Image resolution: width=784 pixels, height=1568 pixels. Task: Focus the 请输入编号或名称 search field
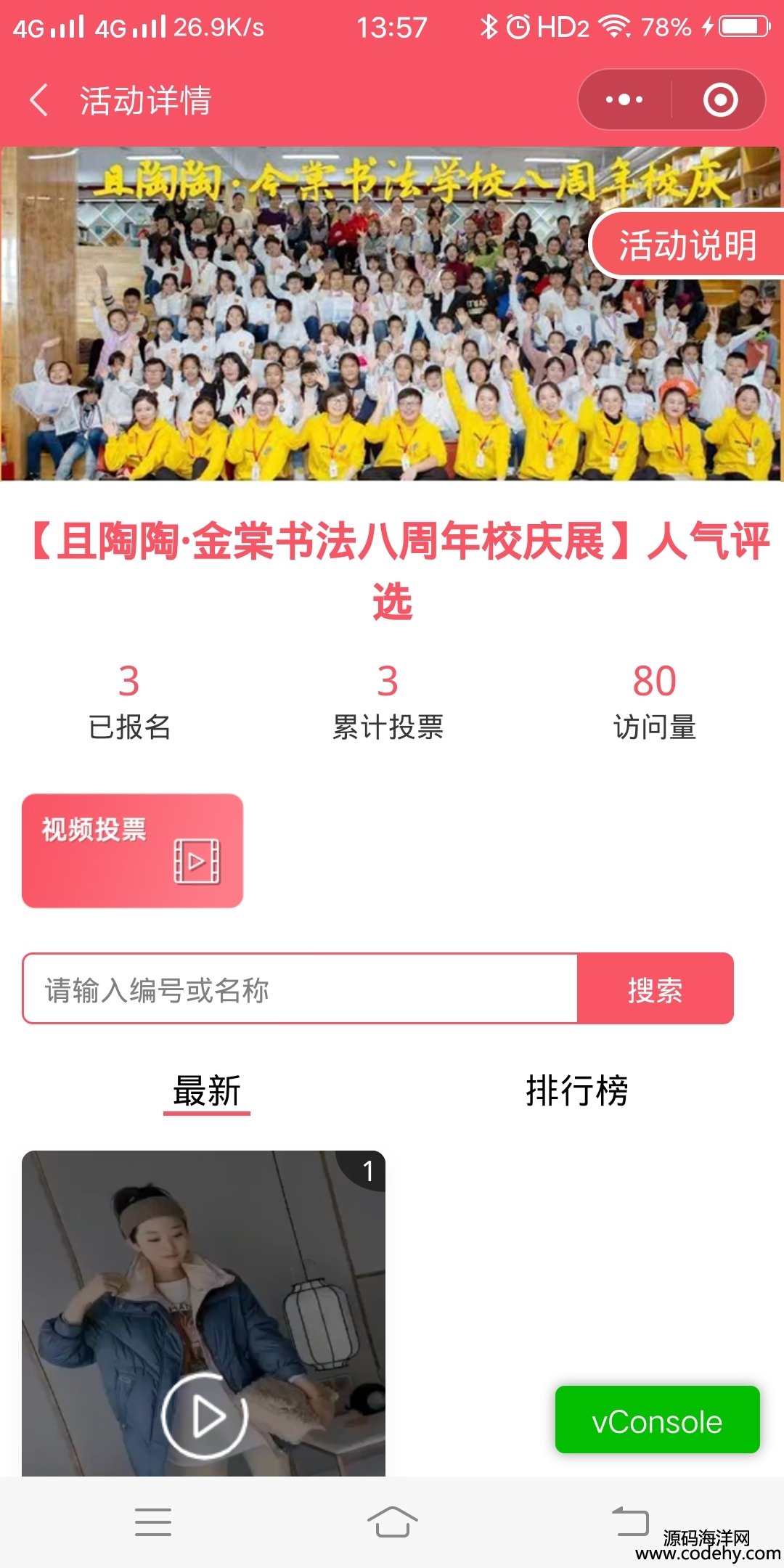(x=299, y=989)
